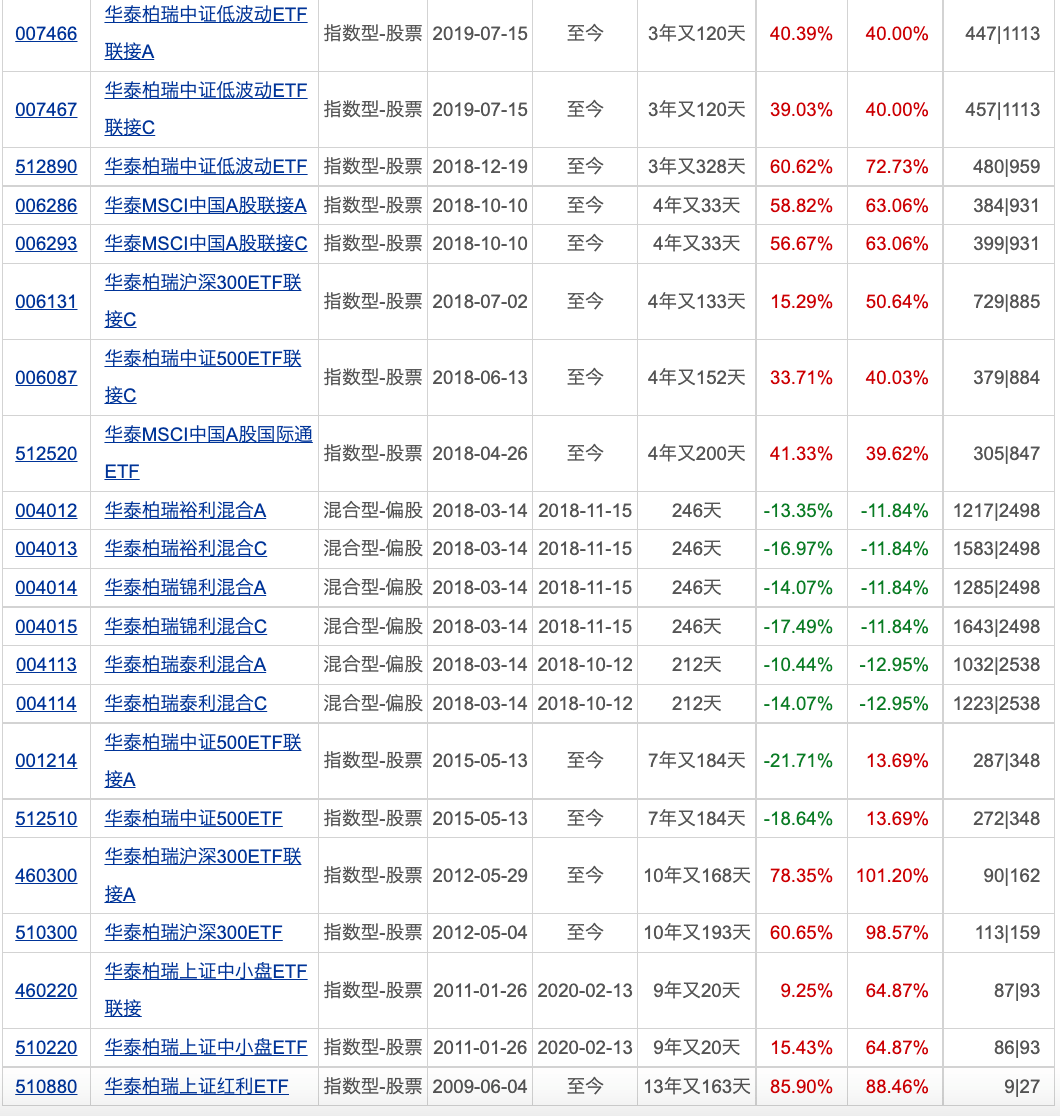Open fund code link 001214

pos(46,761)
